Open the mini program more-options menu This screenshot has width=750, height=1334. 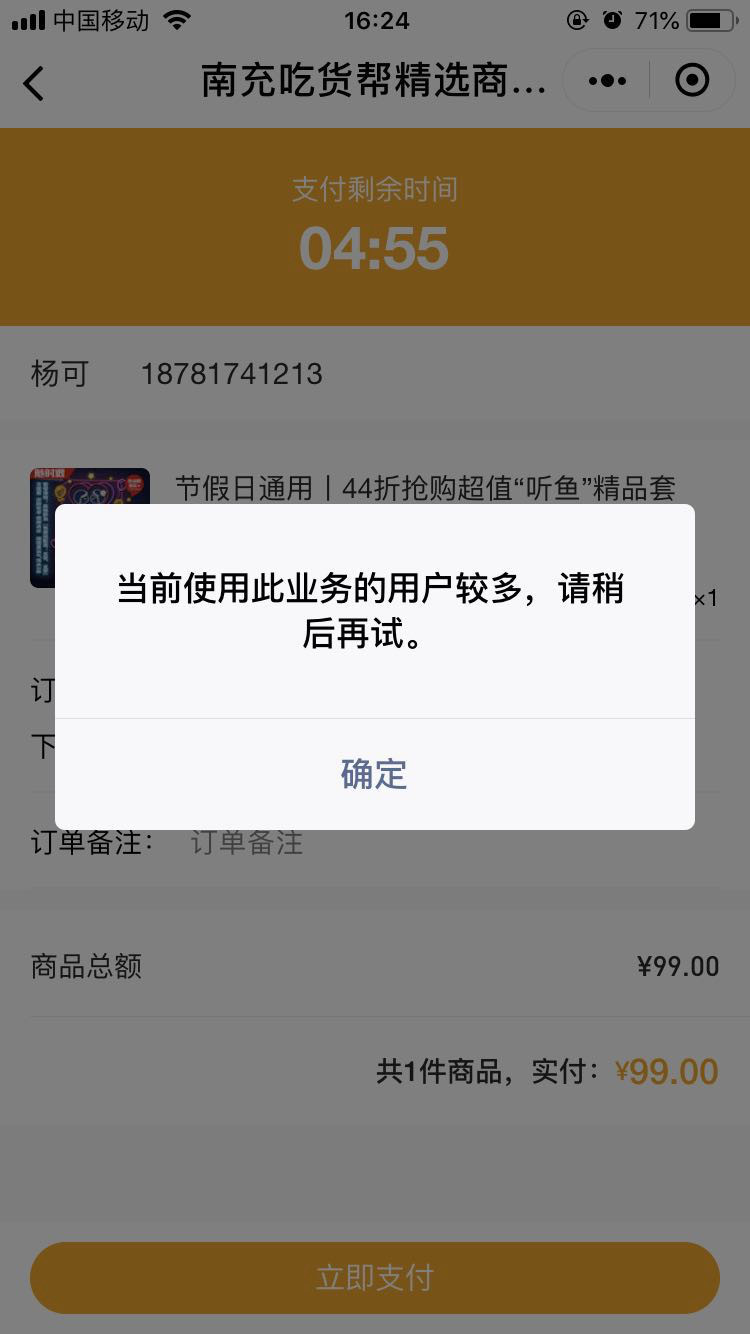tap(607, 81)
